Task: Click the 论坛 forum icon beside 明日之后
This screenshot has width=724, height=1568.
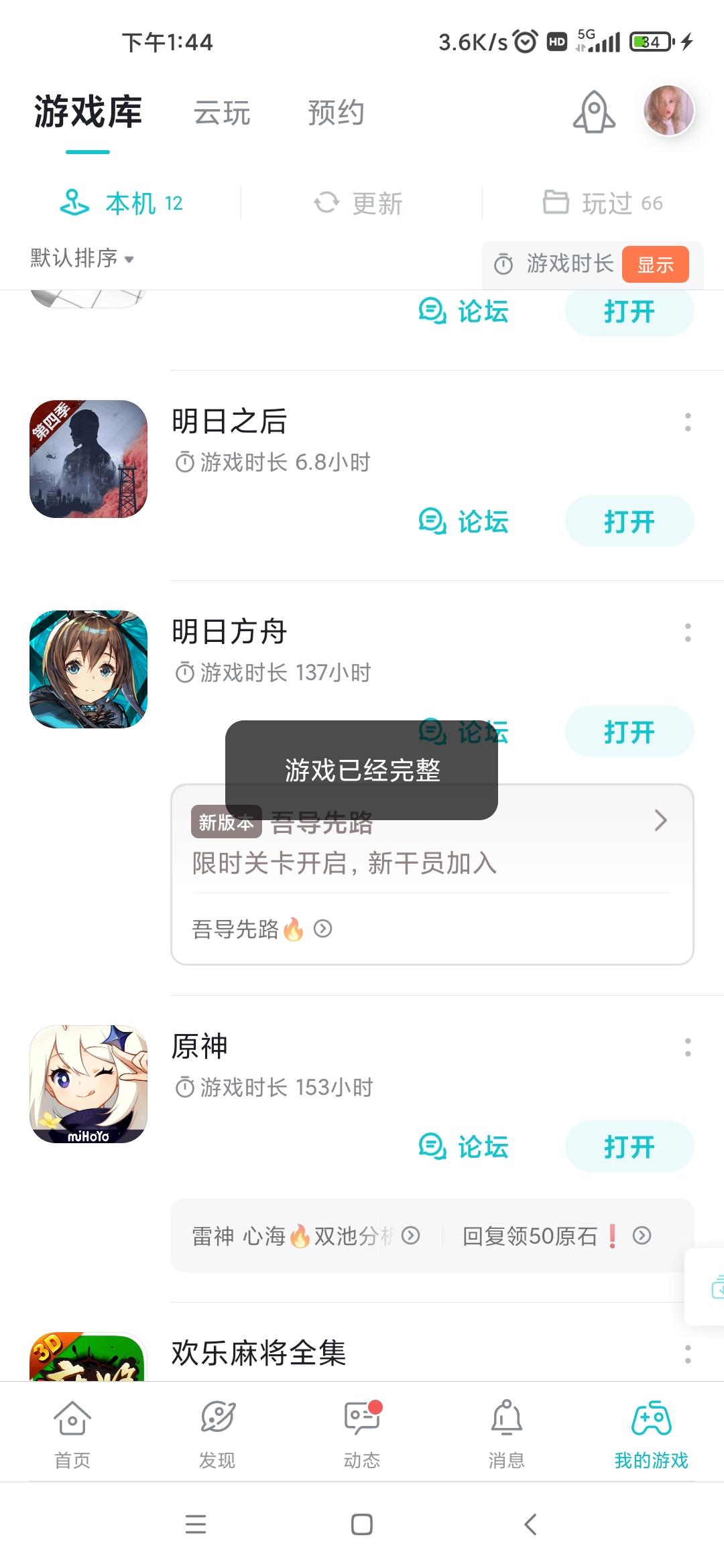Action: point(433,521)
